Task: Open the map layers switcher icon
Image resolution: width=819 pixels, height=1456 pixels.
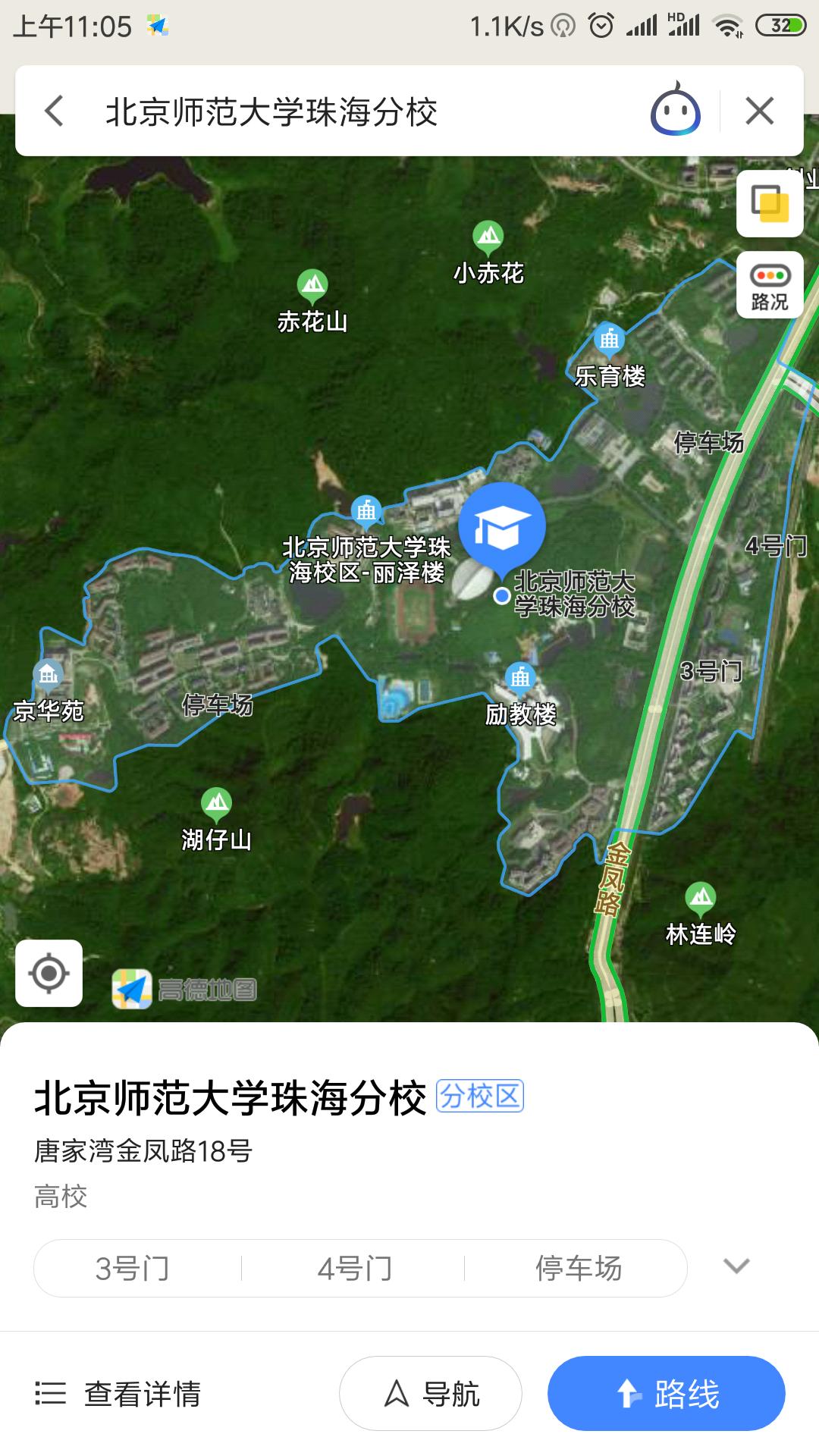Action: tap(769, 203)
